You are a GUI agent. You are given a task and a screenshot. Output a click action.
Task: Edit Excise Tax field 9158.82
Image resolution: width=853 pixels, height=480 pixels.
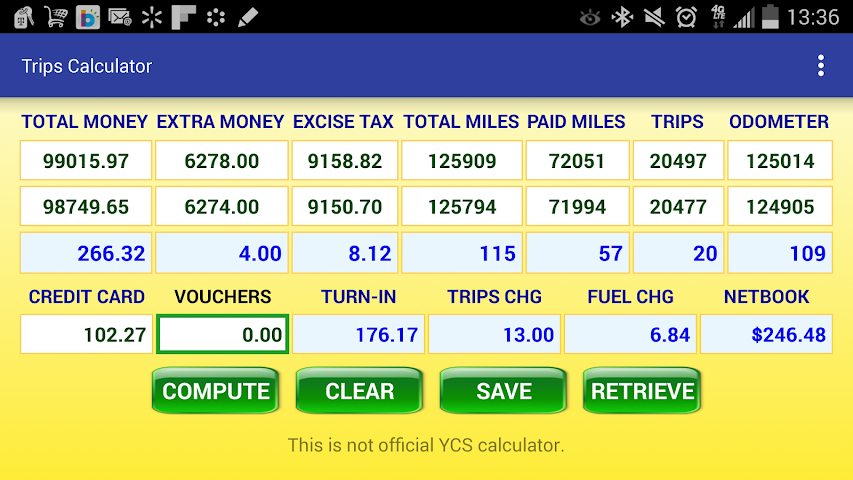(344, 160)
